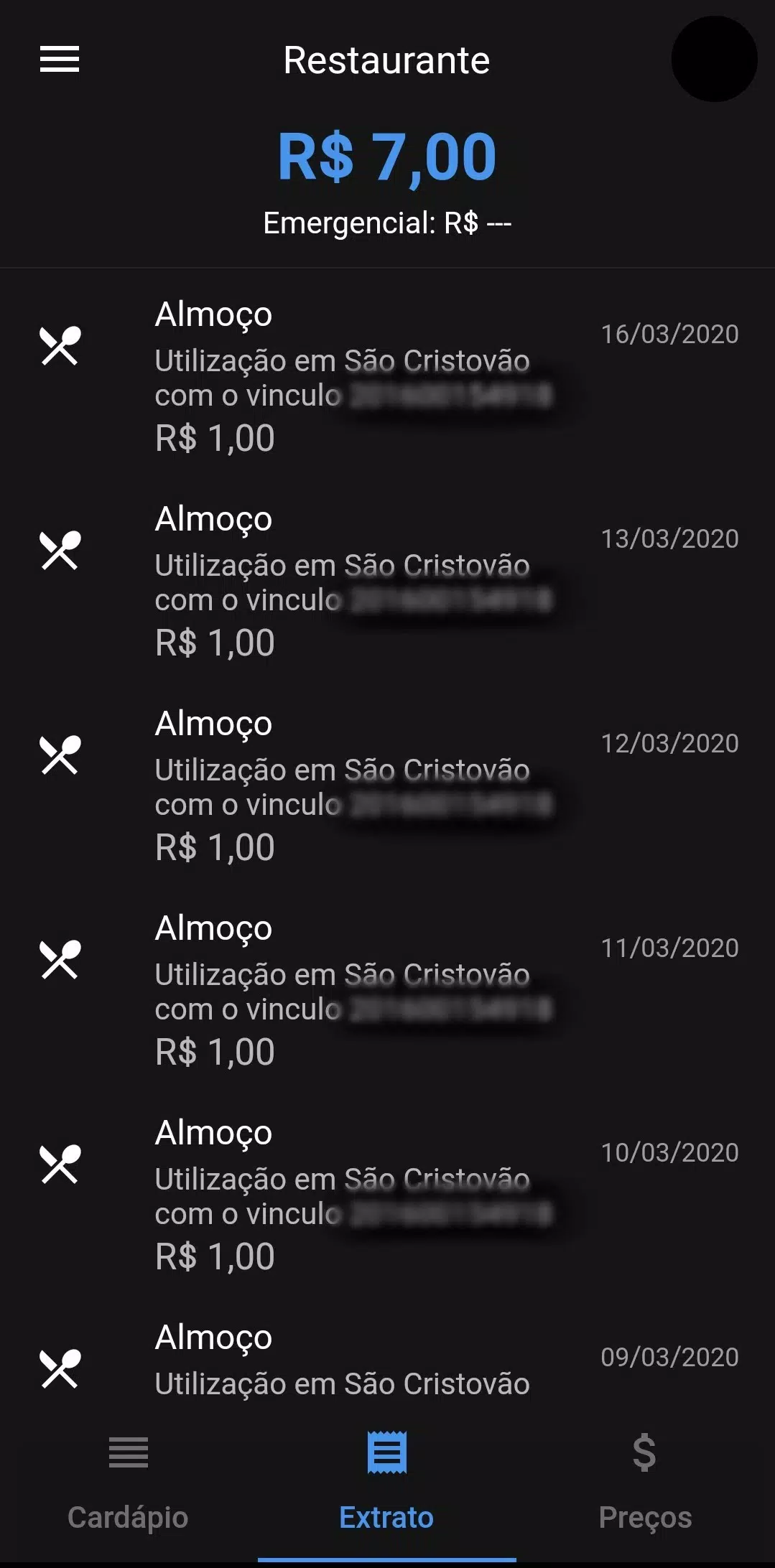Open the Almoço transaction from 10/03/2020
The width and height of the screenshot is (775, 1568).
click(387, 1194)
